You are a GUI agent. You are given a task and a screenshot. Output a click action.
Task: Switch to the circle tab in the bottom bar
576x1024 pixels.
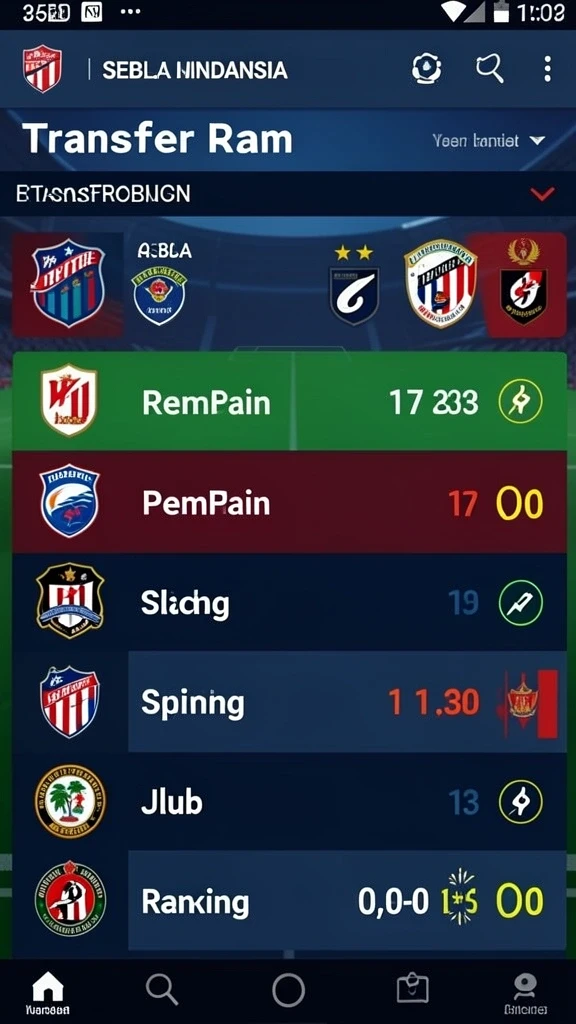click(289, 991)
